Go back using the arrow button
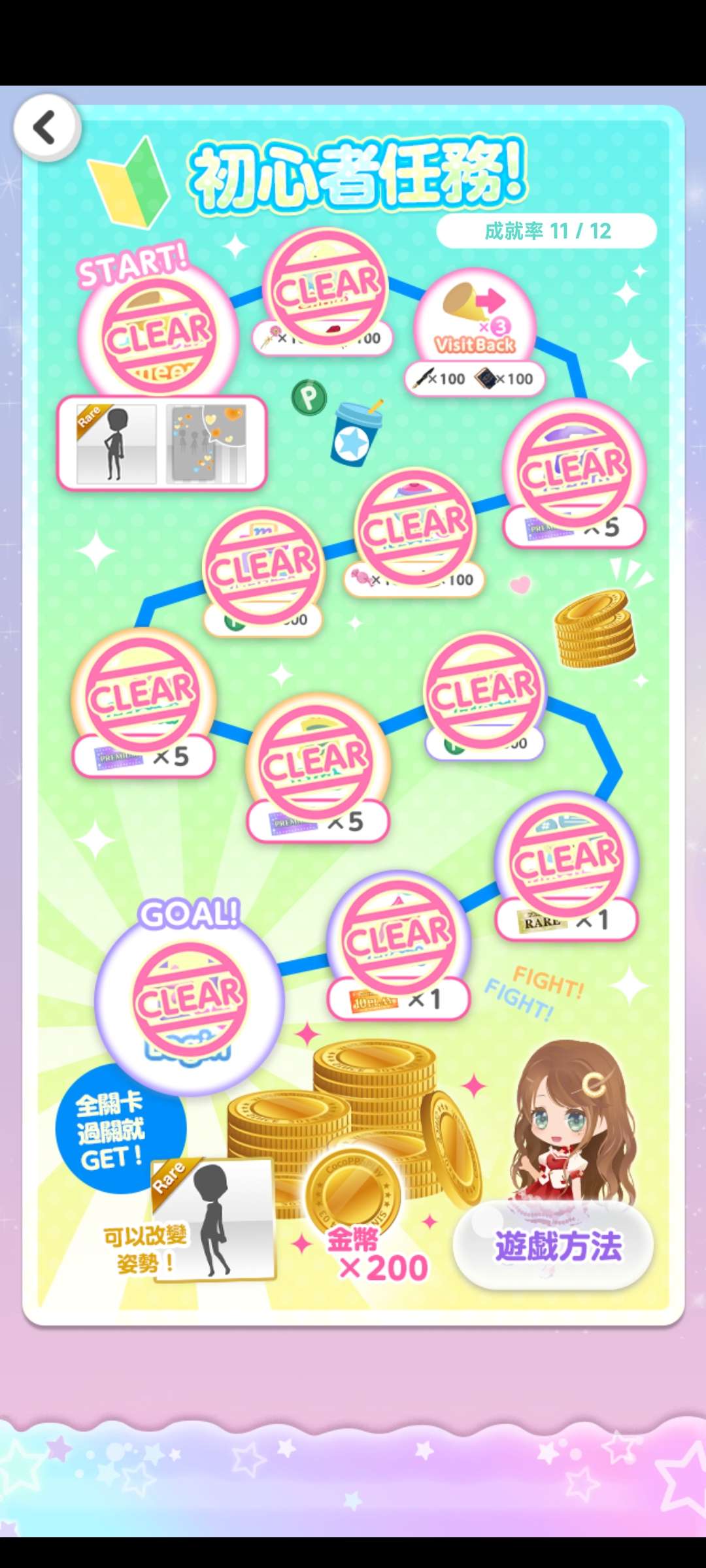Screen dimensions: 706x1568 tap(47, 127)
